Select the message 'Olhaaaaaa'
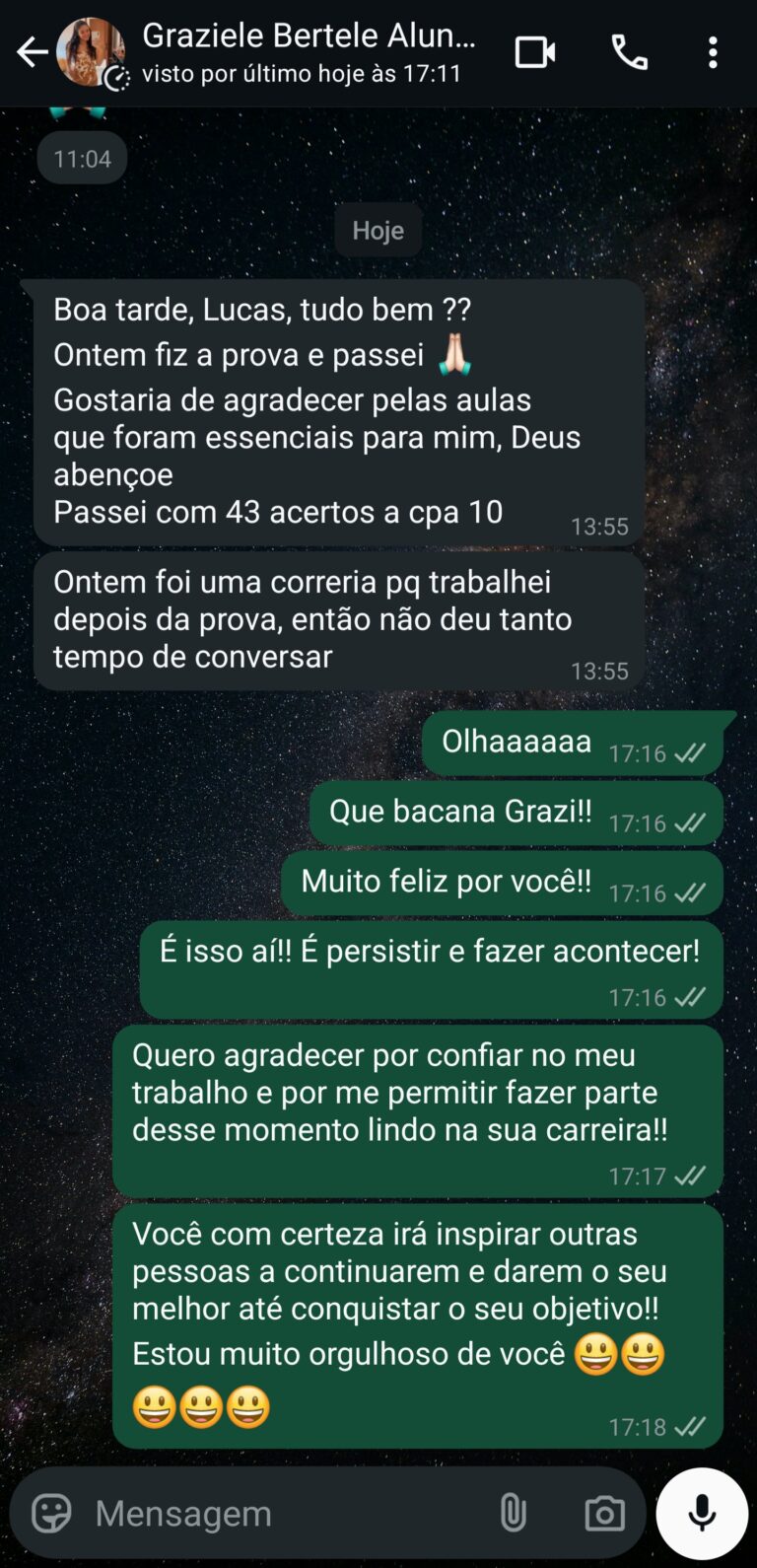The height and width of the screenshot is (1568, 757). (513, 740)
